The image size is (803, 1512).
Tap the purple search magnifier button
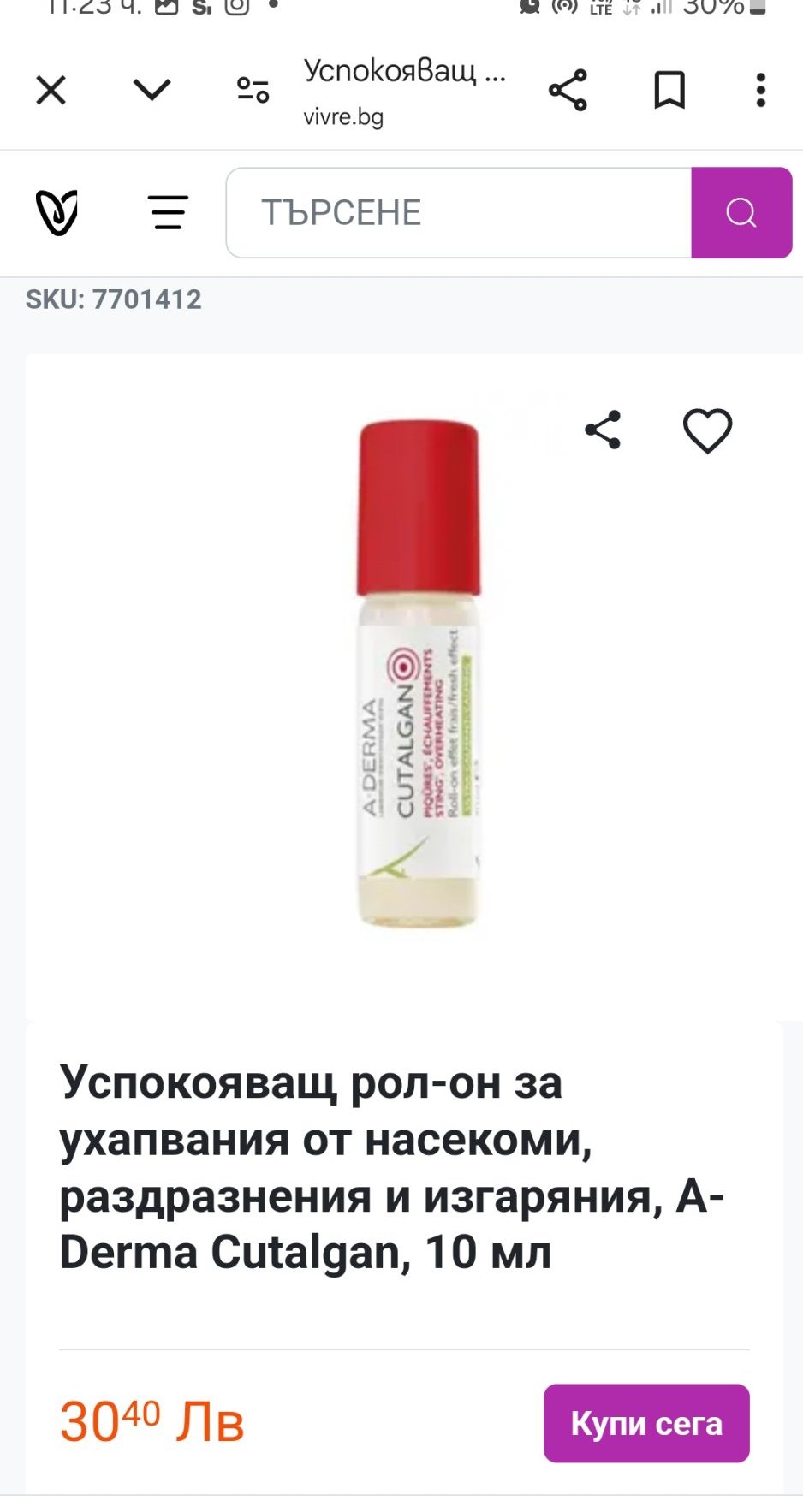[x=741, y=212]
